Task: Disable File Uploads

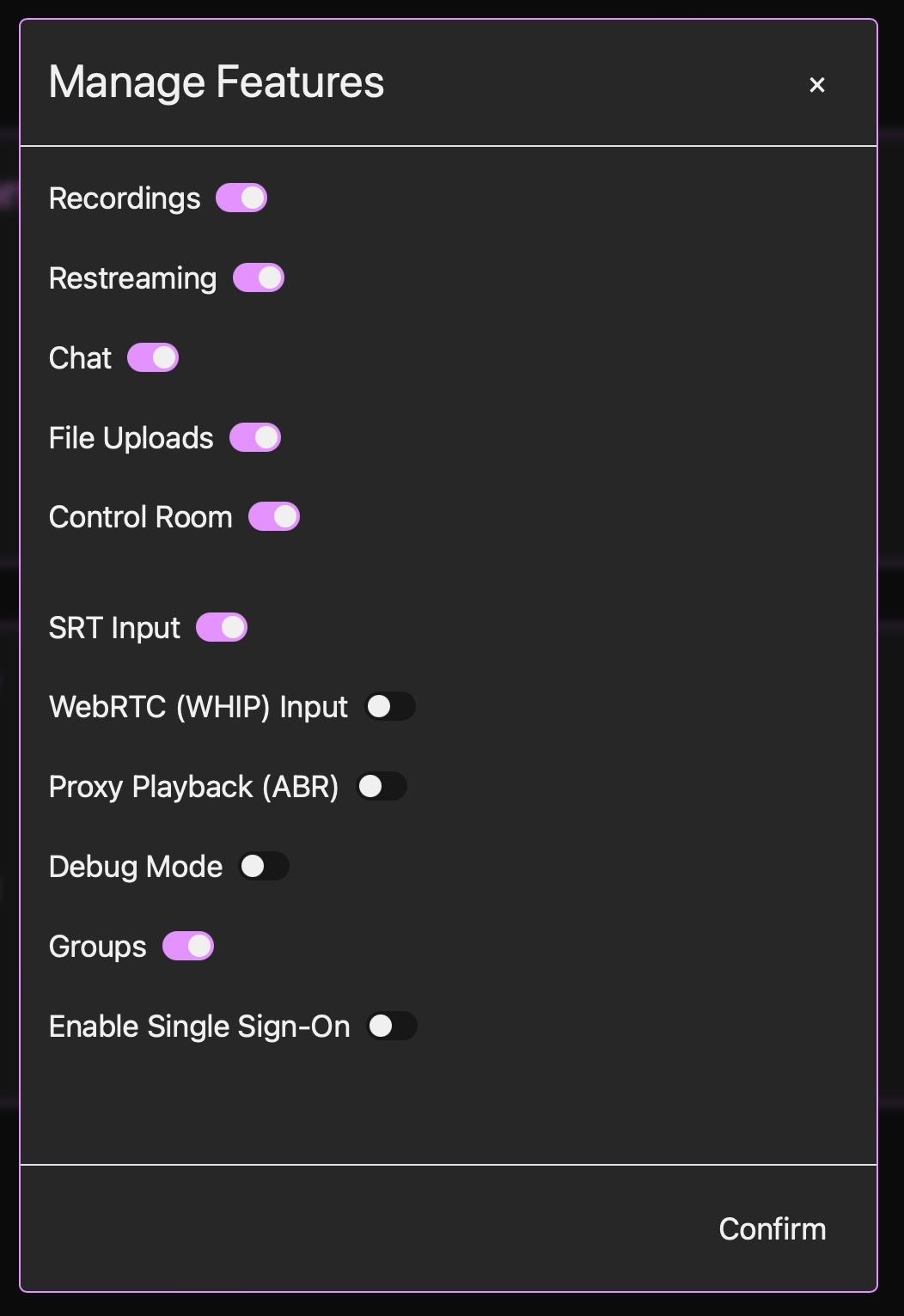Action: pos(255,437)
